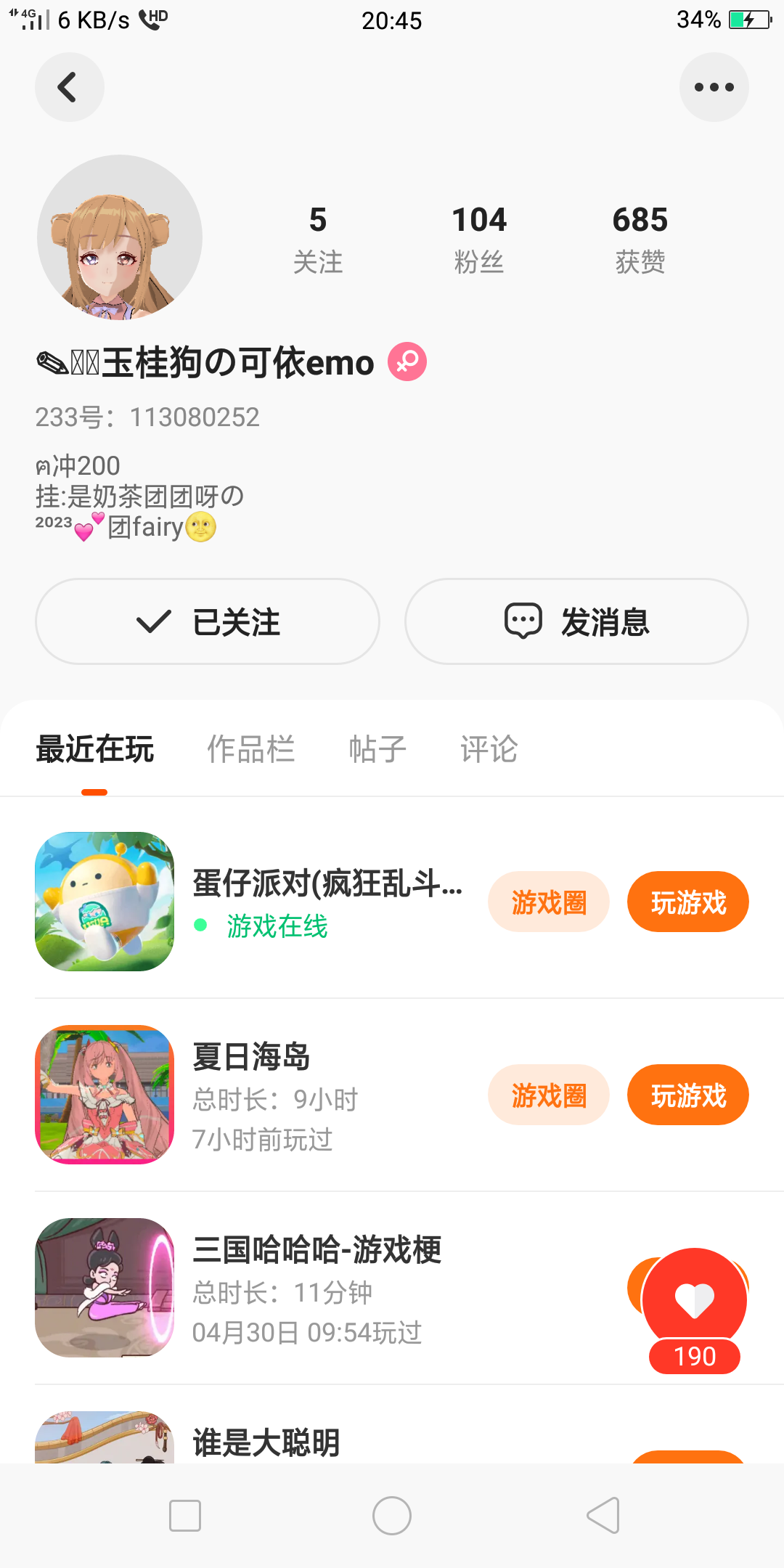
Task: Open 游戏圈 for 蛋仔派对
Action: pyautogui.click(x=549, y=902)
